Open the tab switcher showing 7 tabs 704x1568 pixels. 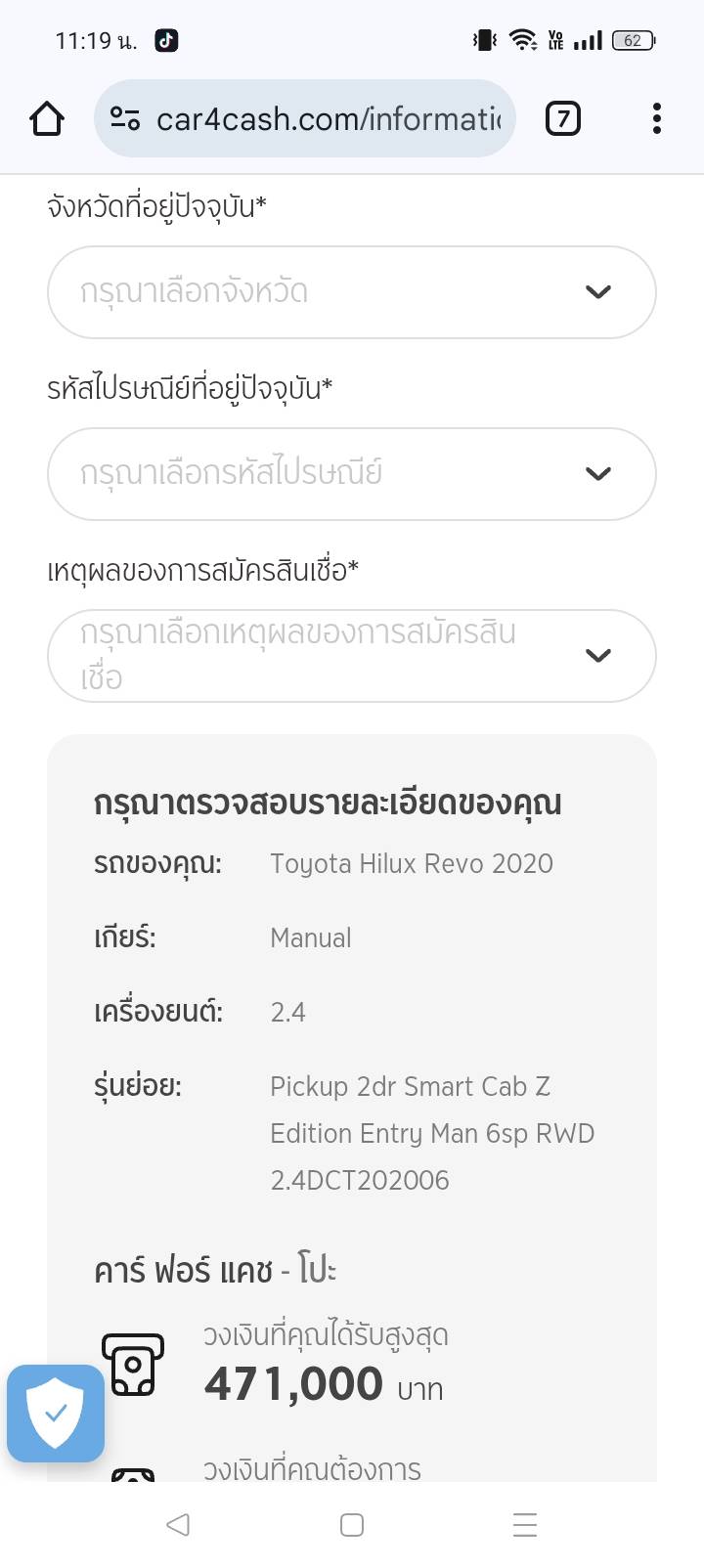click(x=562, y=119)
